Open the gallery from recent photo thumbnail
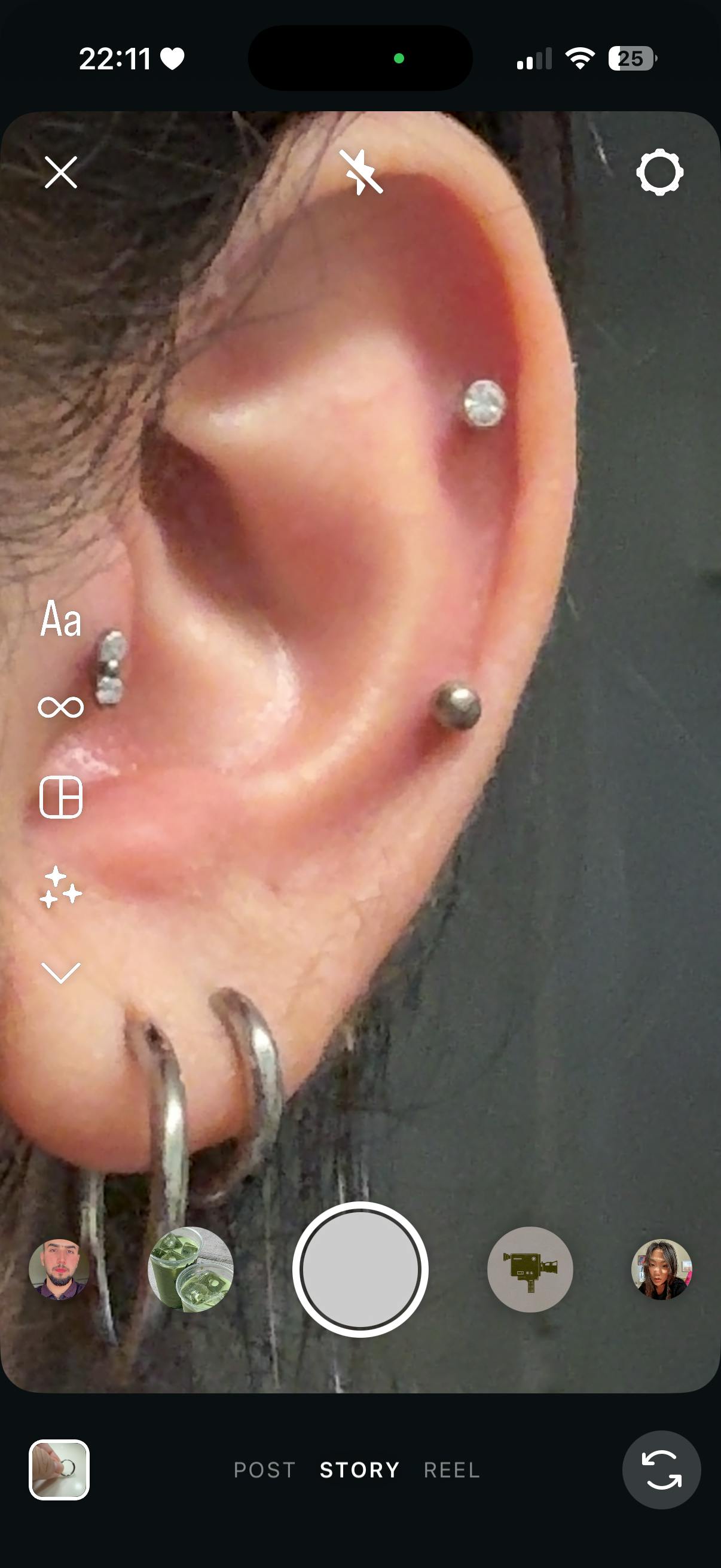 pyautogui.click(x=59, y=1469)
